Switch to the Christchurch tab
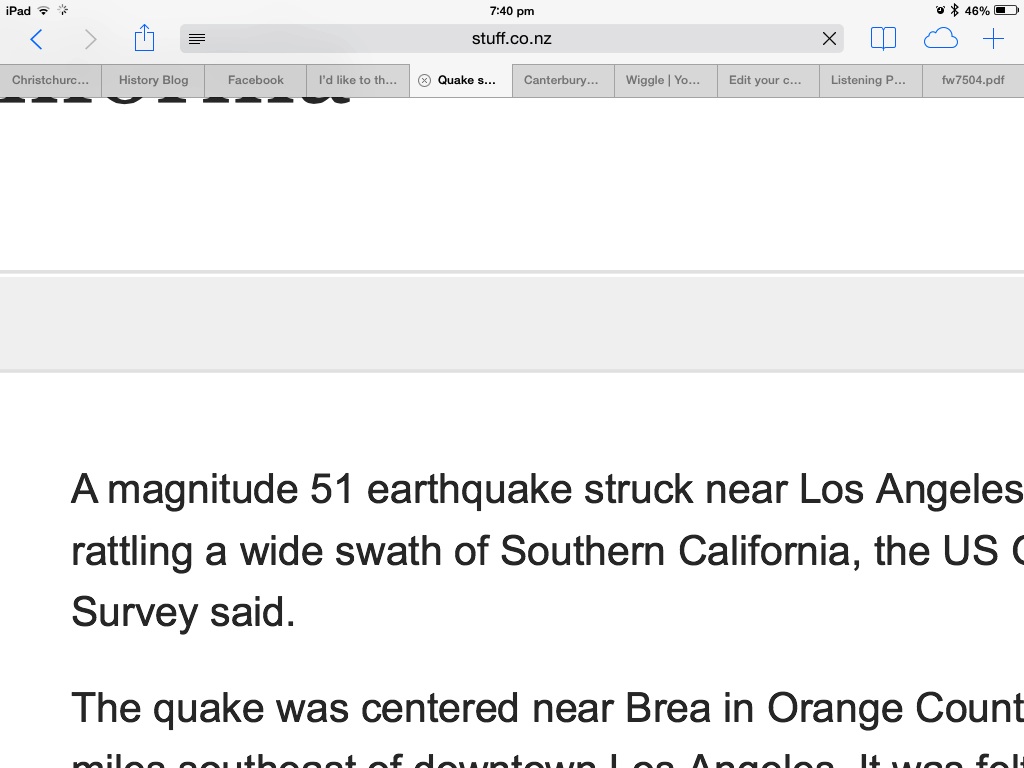The image size is (1024, 768). (x=51, y=80)
